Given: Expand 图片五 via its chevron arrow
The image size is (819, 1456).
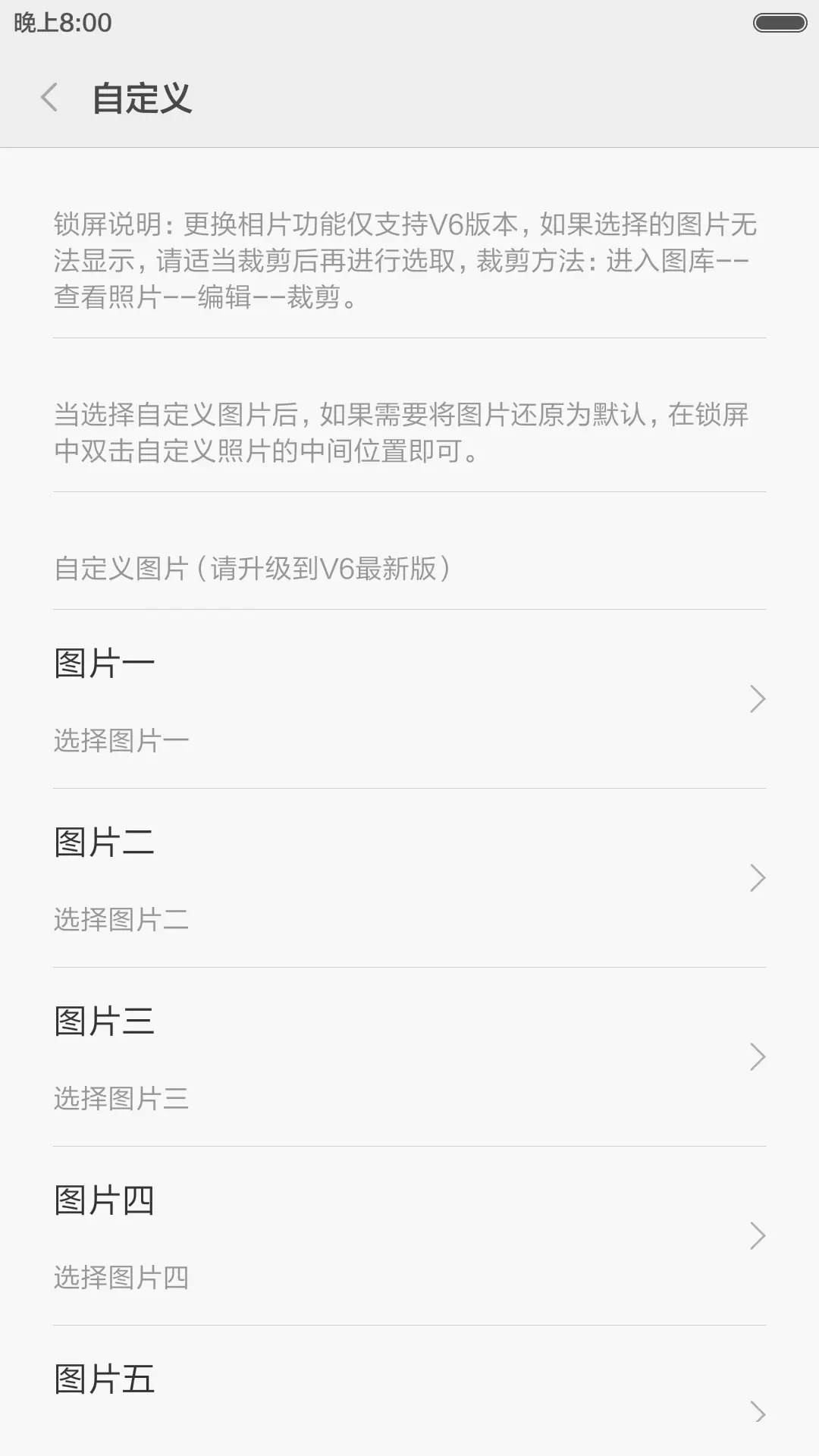Looking at the screenshot, I should 757,1414.
